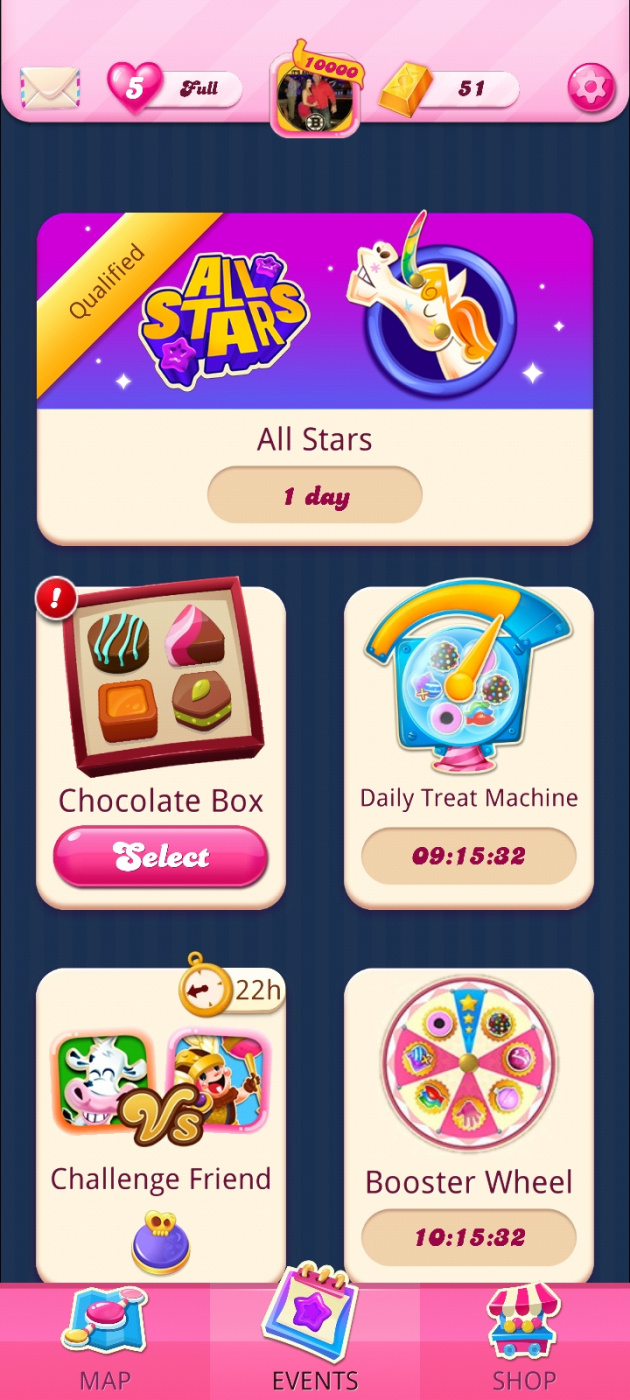
Task: Open the lives heart counter
Action: click(x=175, y=89)
